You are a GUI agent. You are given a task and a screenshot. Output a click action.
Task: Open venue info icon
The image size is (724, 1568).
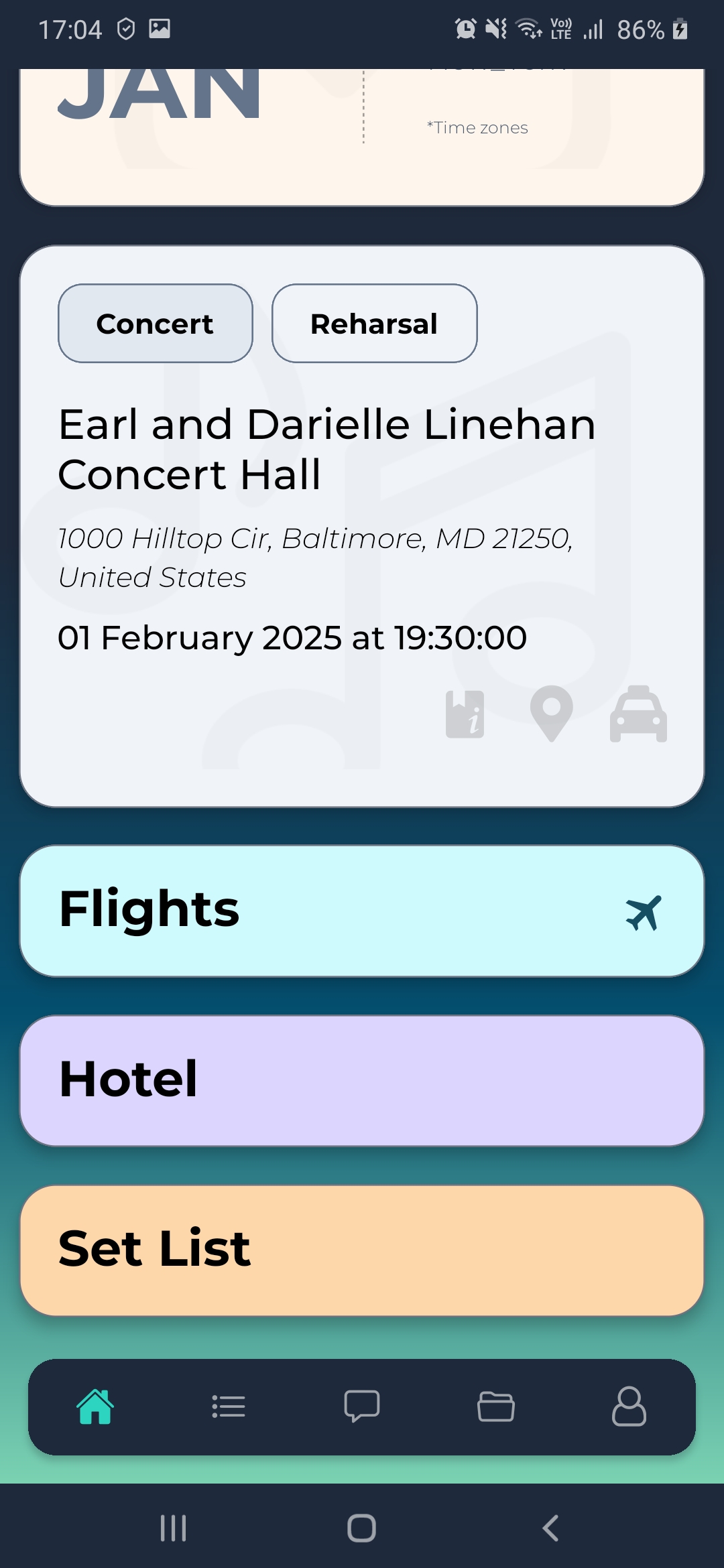465,714
